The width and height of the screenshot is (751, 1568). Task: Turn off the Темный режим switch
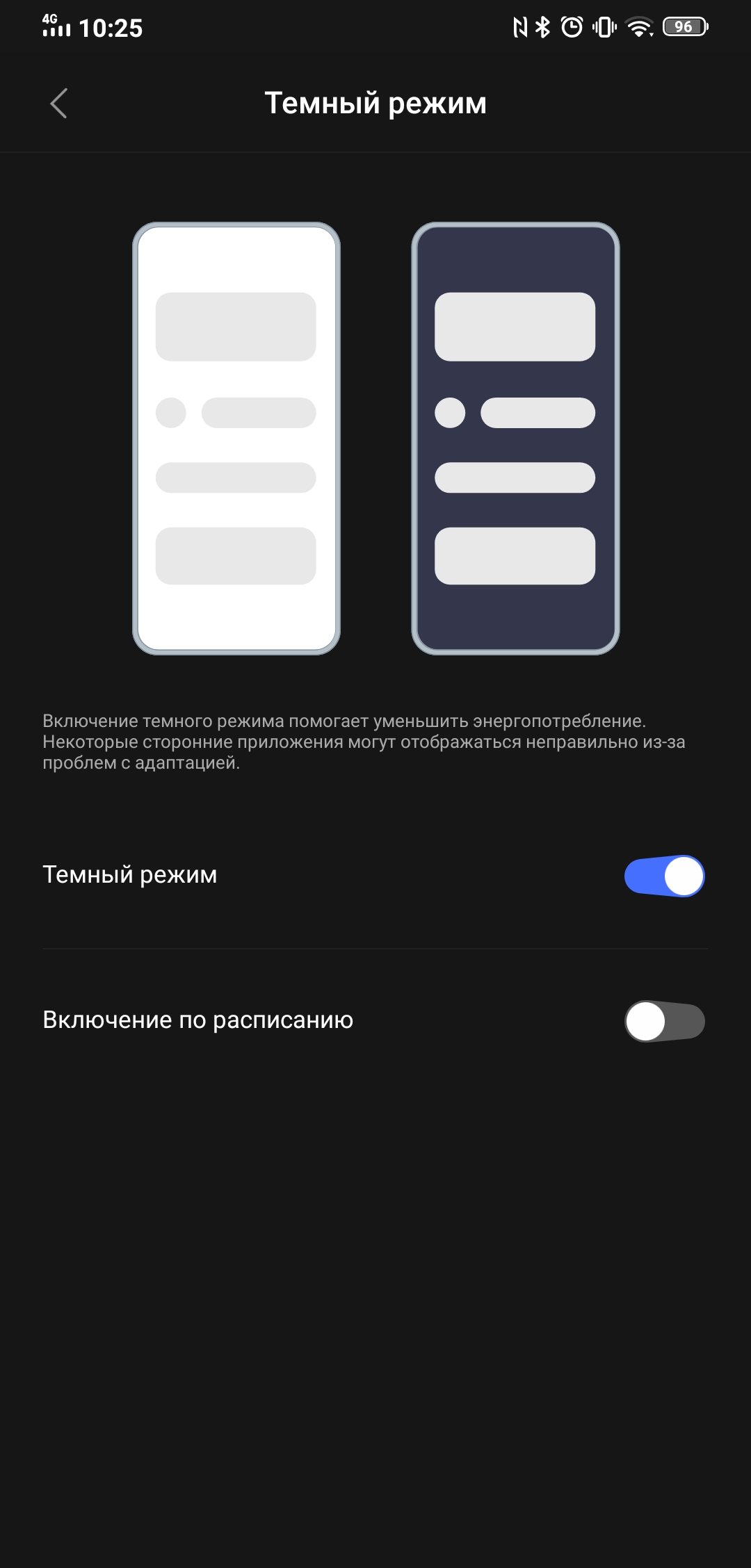coord(664,876)
